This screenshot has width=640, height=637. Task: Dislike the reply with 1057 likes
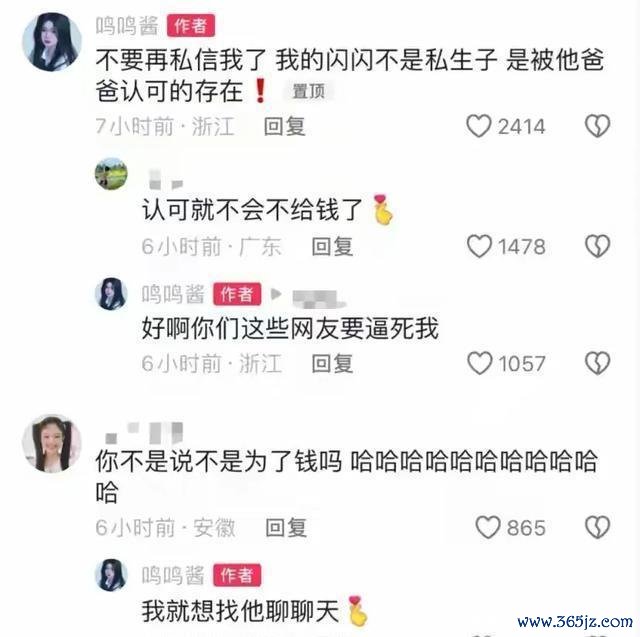[597, 363]
